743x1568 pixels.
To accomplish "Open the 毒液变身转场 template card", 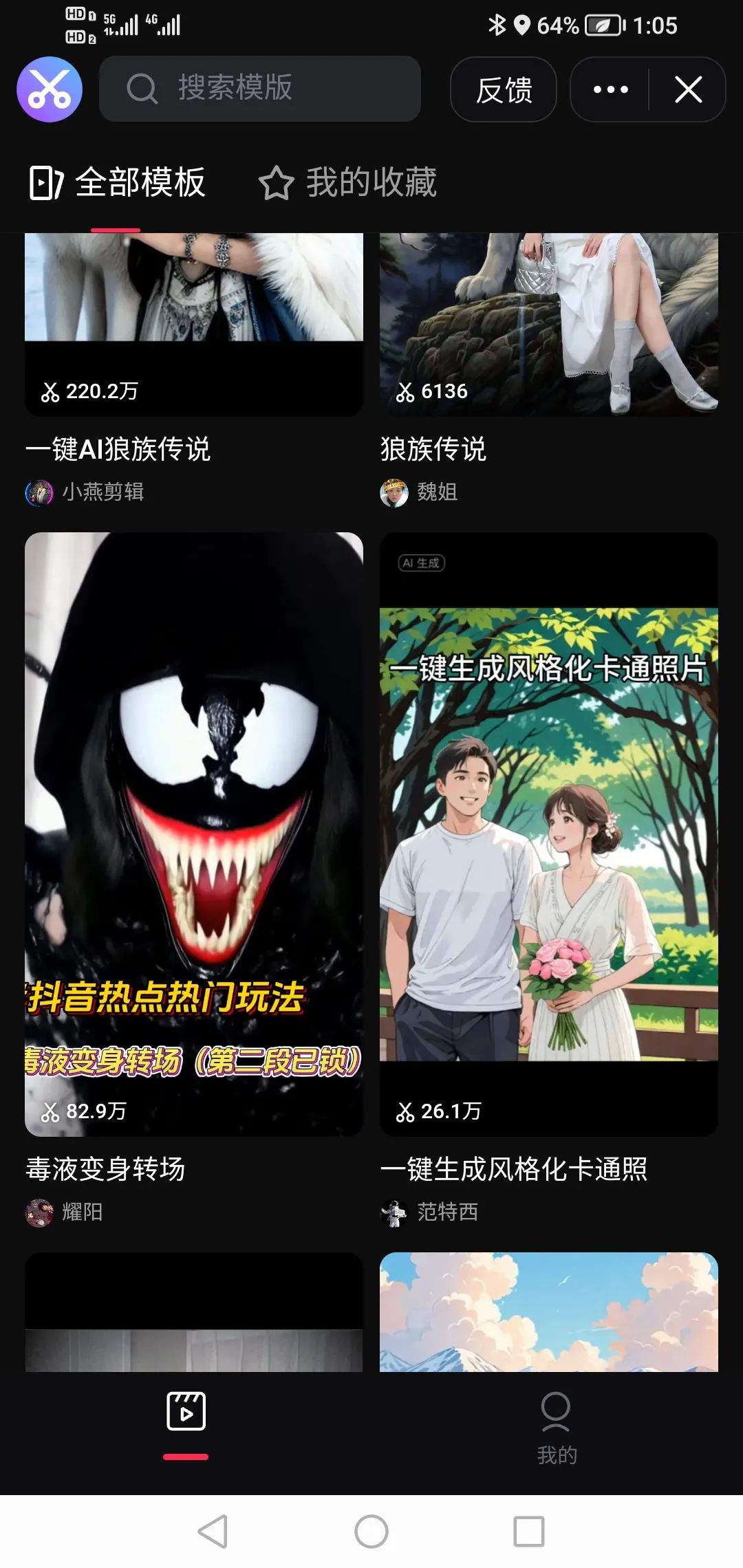I will click(x=193, y=834).
